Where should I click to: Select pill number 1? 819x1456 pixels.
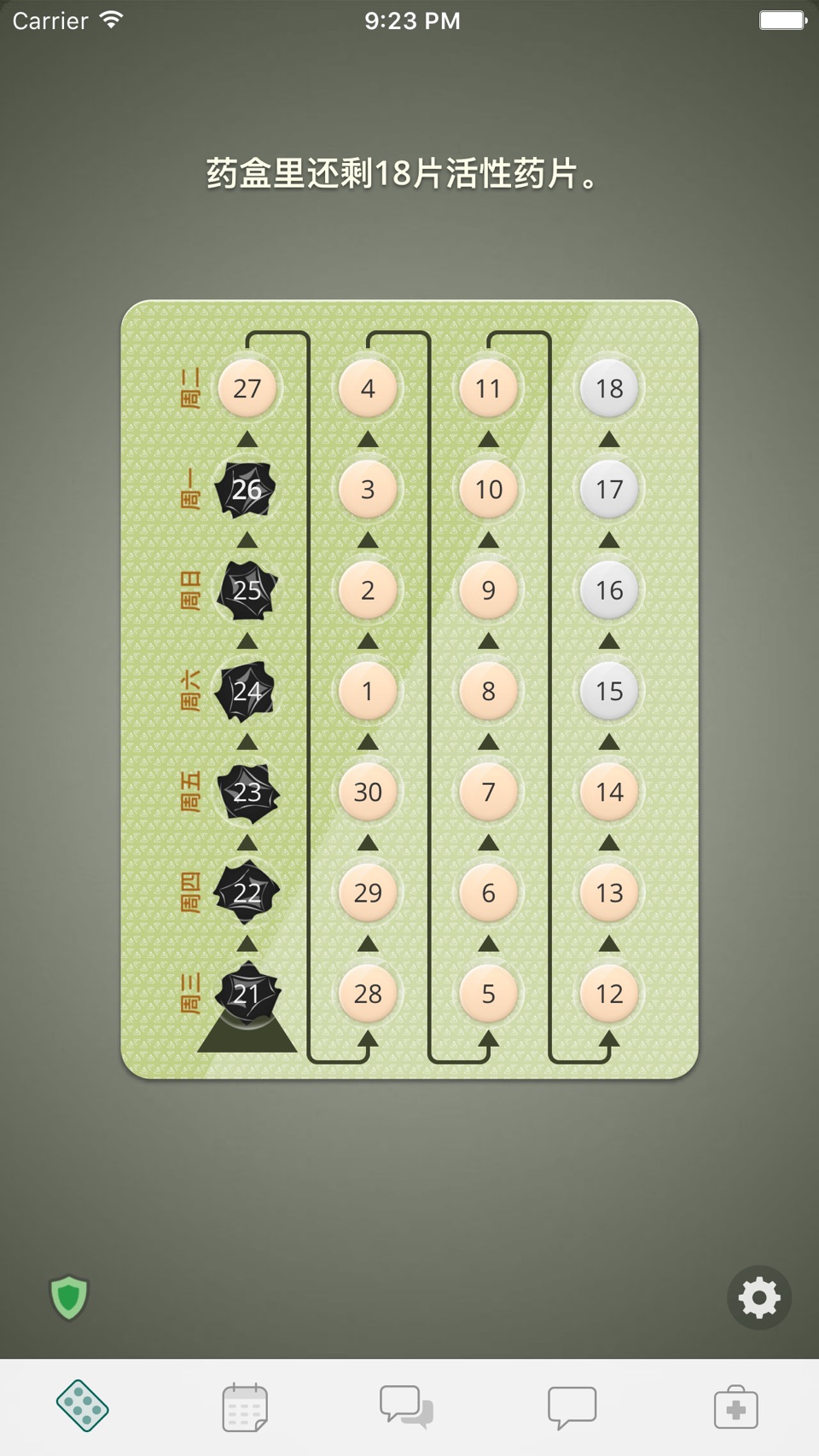(368, 691)
